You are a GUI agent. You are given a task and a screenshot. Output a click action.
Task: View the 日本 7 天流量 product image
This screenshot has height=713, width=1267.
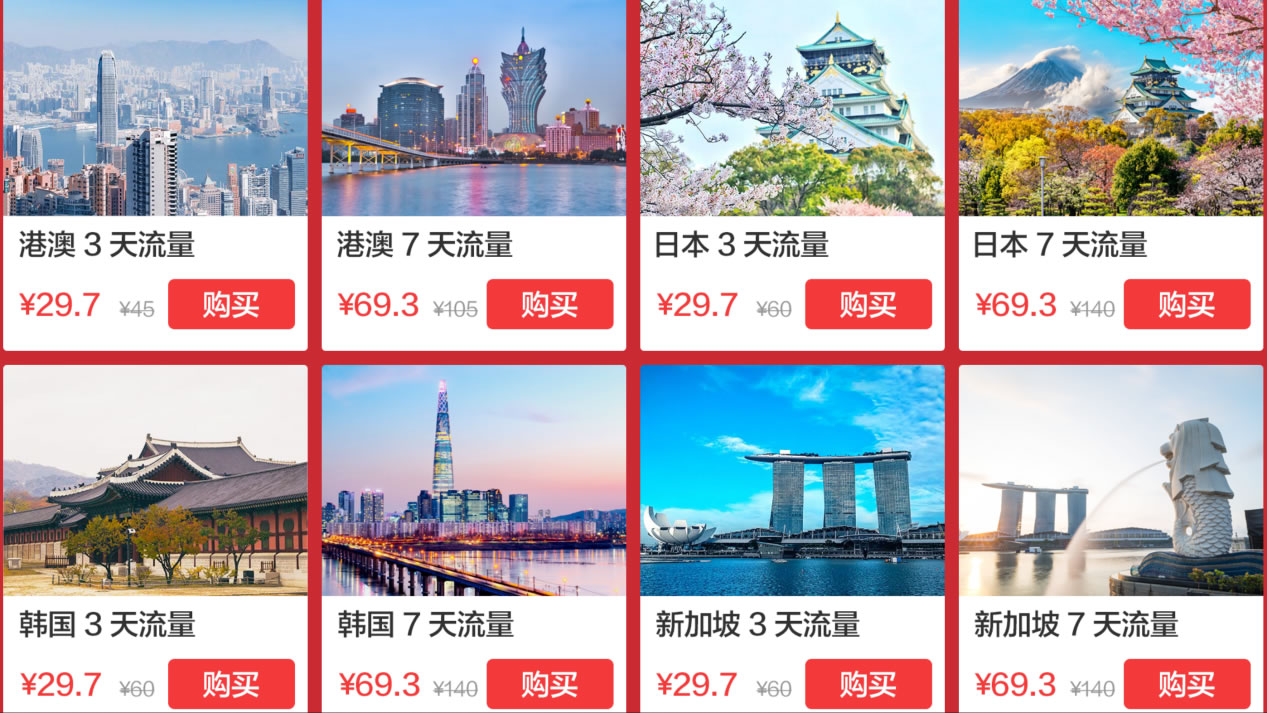coord(1110,108)
